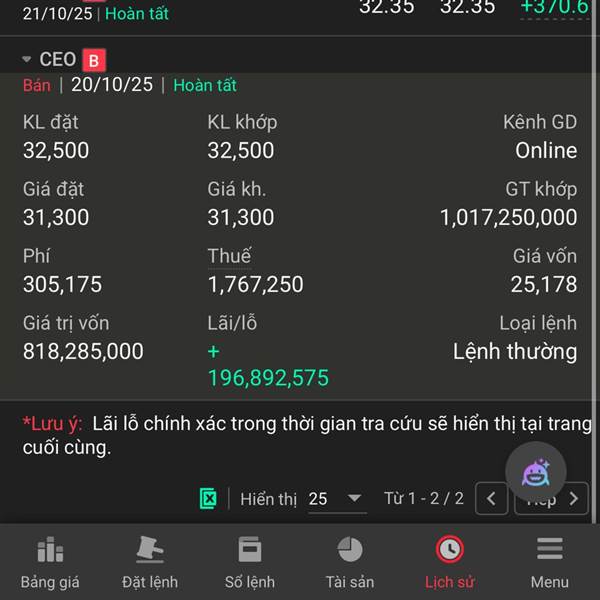
Task: Switch to the Sổ lệnh tab
Action: point(250,562)
